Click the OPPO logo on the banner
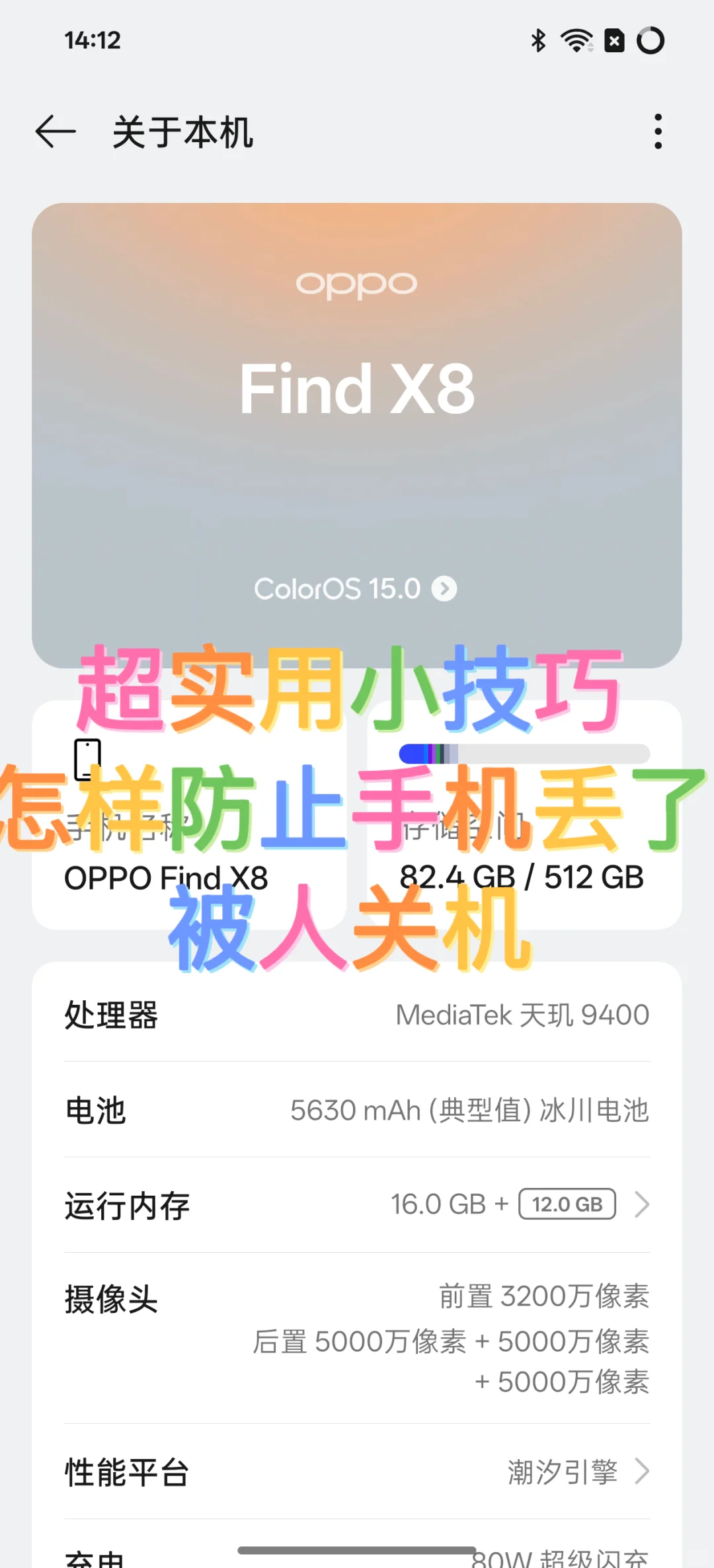 tap(357, 284)
